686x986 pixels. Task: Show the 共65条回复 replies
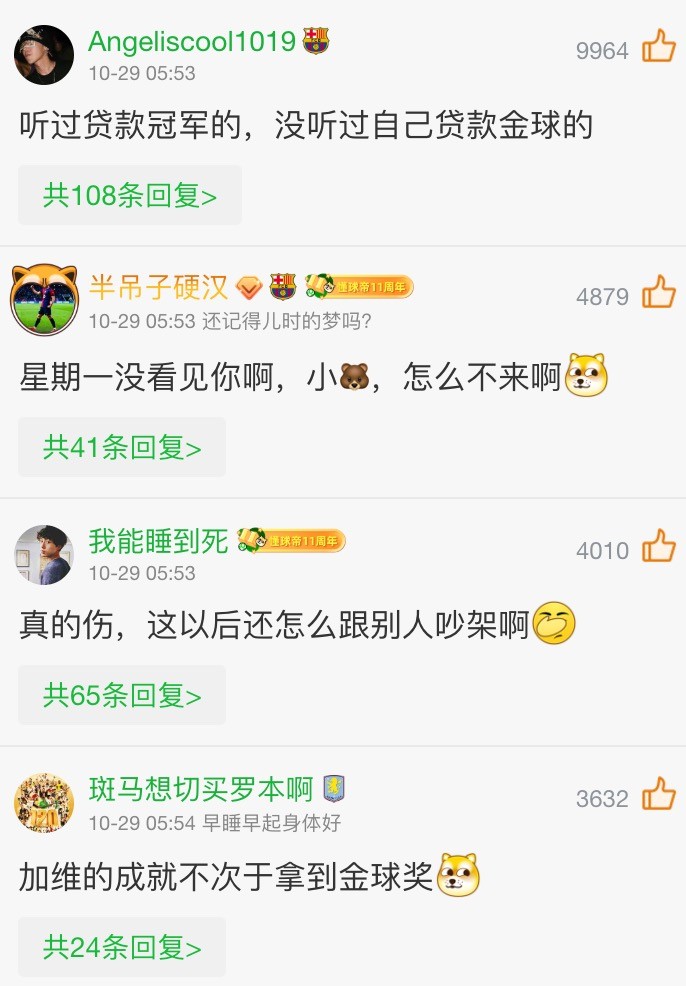(x=121, y=695)
